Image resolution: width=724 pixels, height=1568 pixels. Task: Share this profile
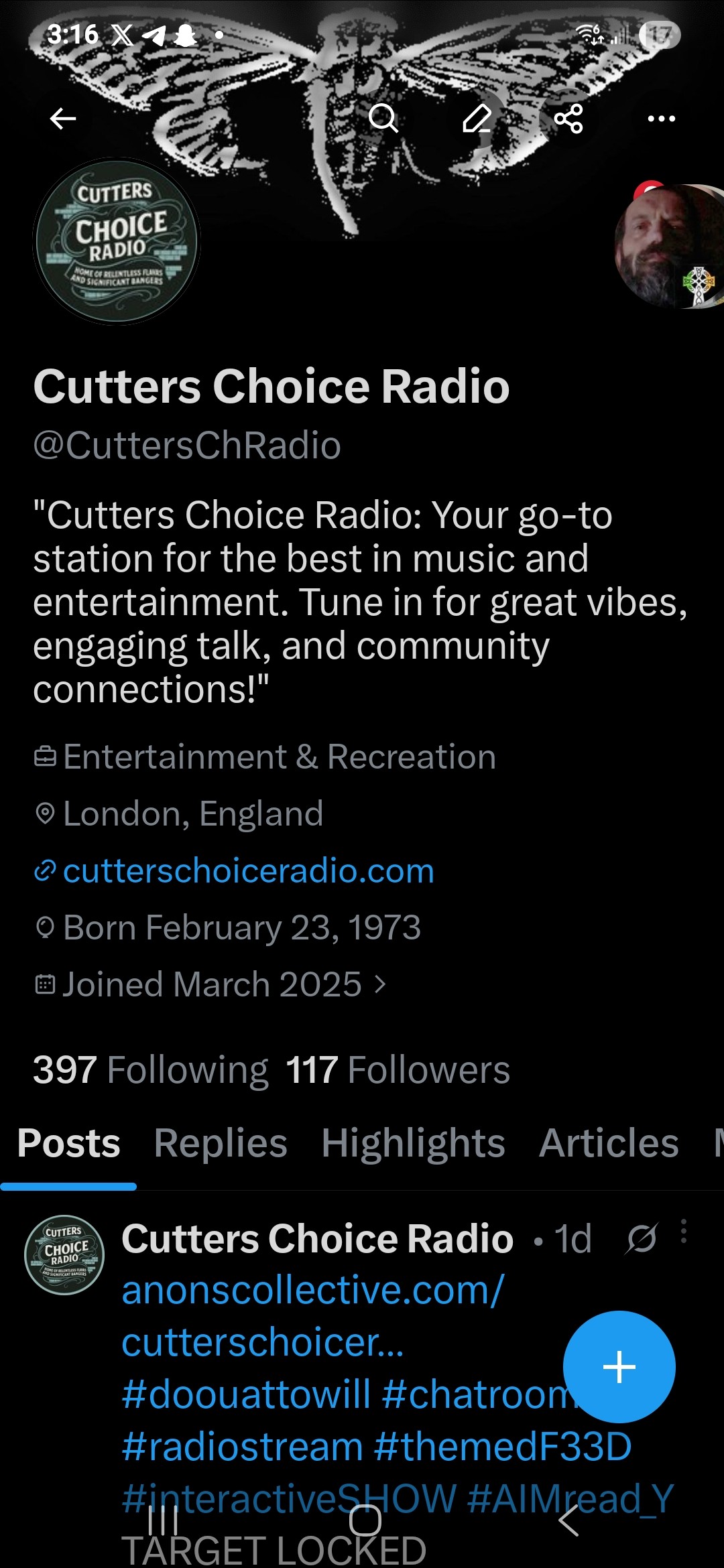click(x=568, y=119)
